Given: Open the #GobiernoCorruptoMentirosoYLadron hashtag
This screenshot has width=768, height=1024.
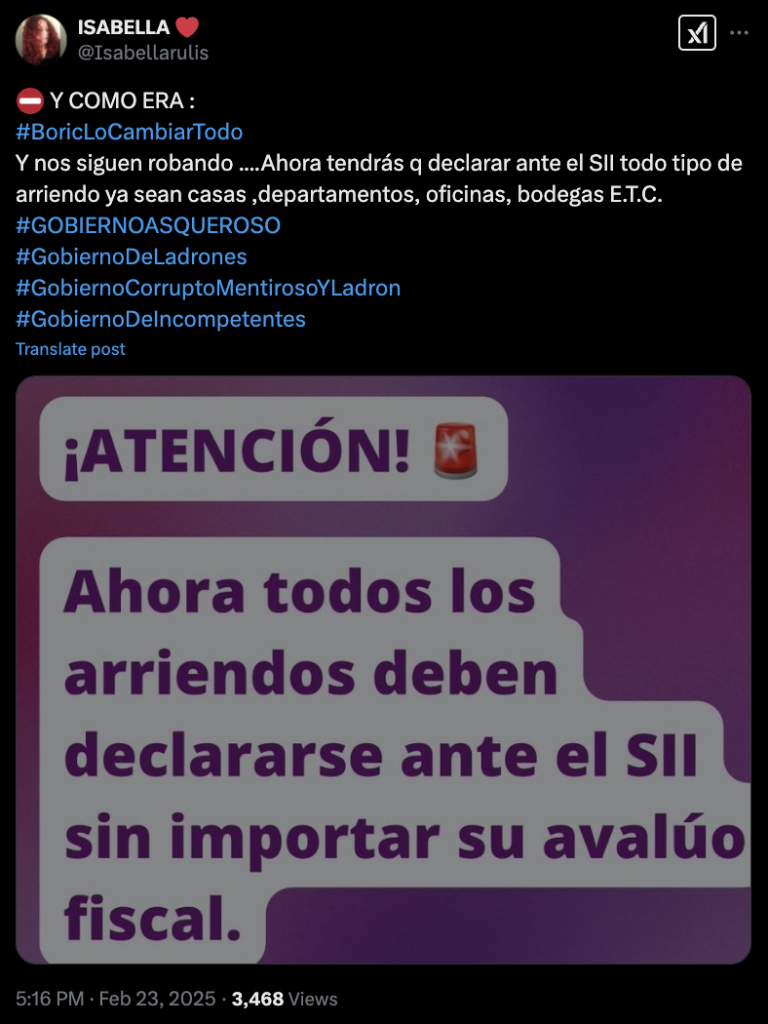Looking at the screenshot, I should tap(208, 288).
